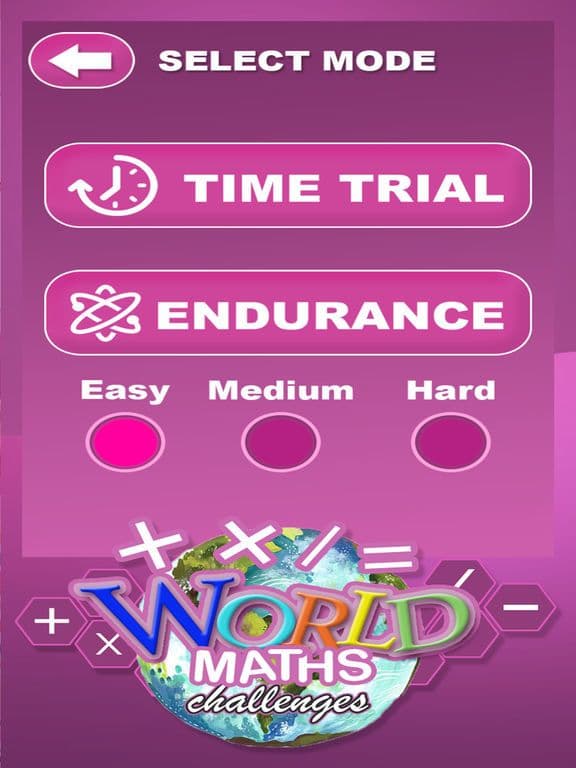The image size is (576, 768).
Task: Start the Endurance mode
Action: (x=288, y=312)
